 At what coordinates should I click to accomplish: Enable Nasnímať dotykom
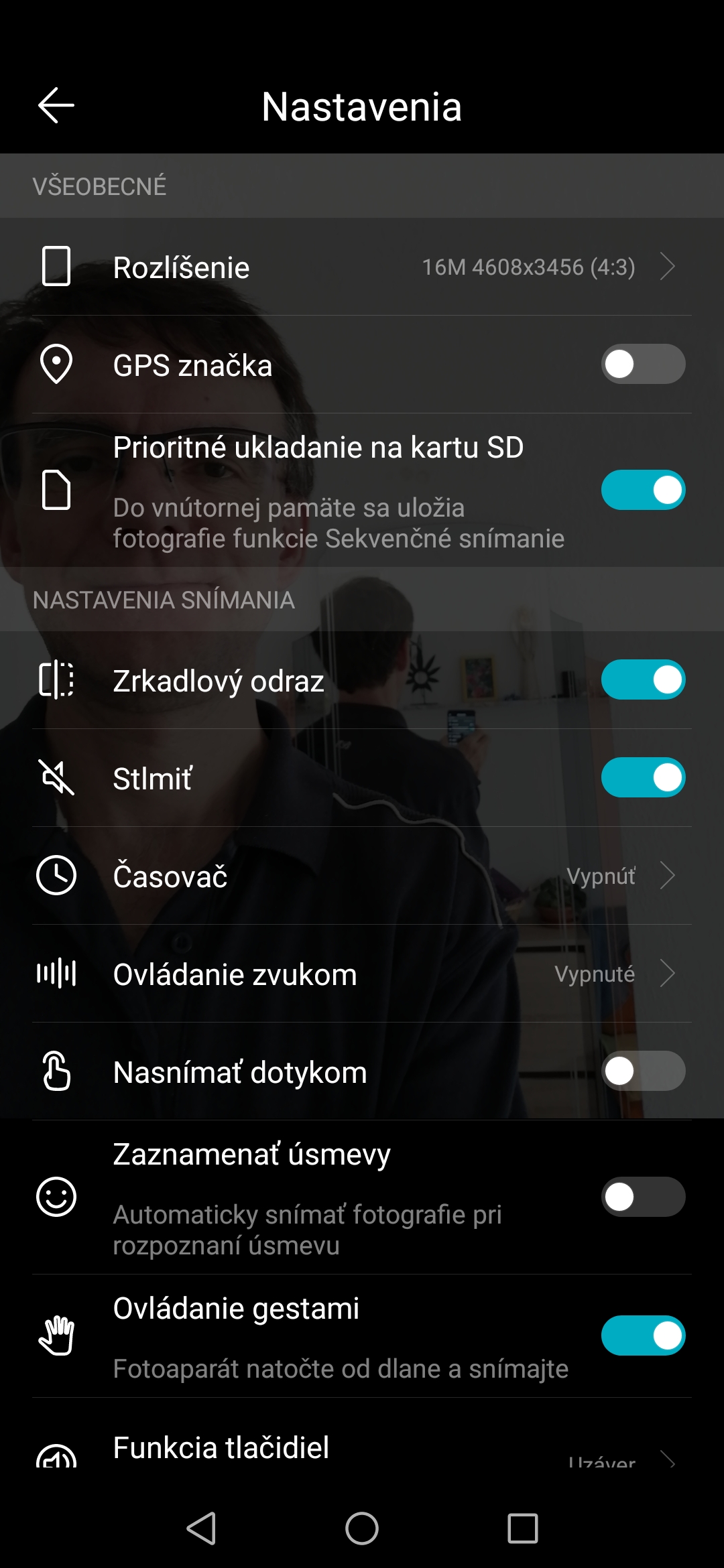[643, 1071]
